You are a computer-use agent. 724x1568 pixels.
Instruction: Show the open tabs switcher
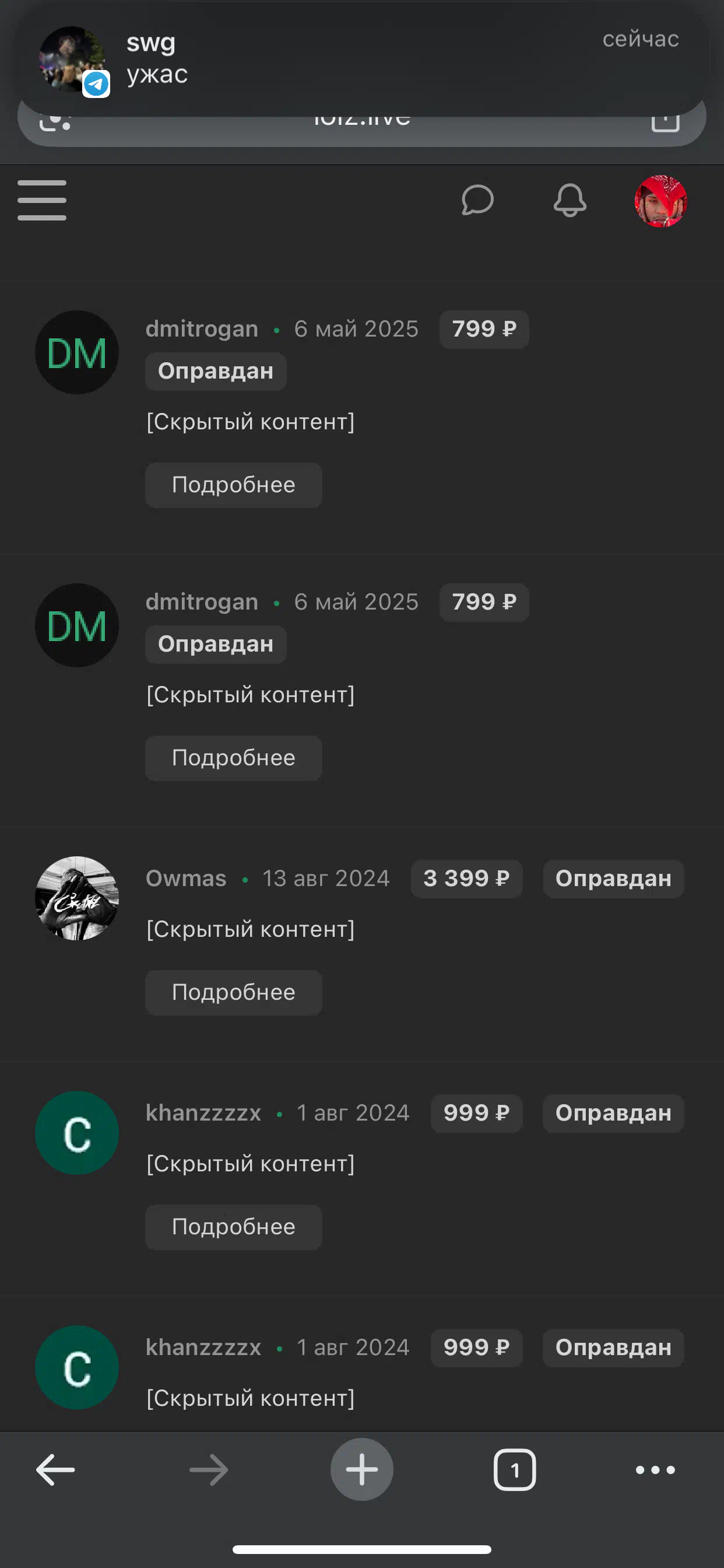click(x=515, y=1470)
